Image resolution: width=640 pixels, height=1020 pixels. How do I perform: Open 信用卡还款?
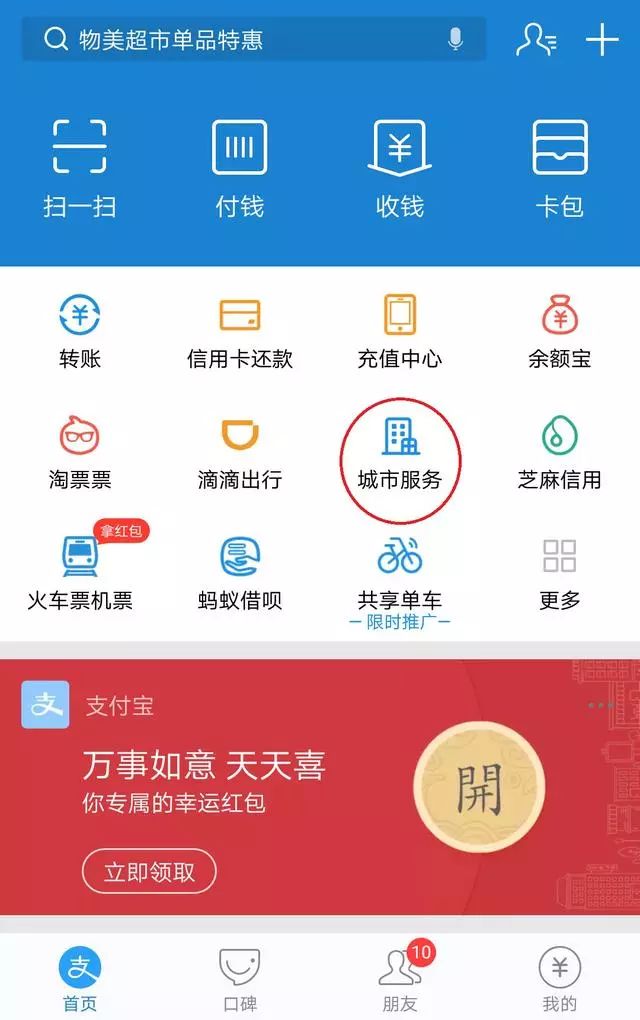(240, 330)
